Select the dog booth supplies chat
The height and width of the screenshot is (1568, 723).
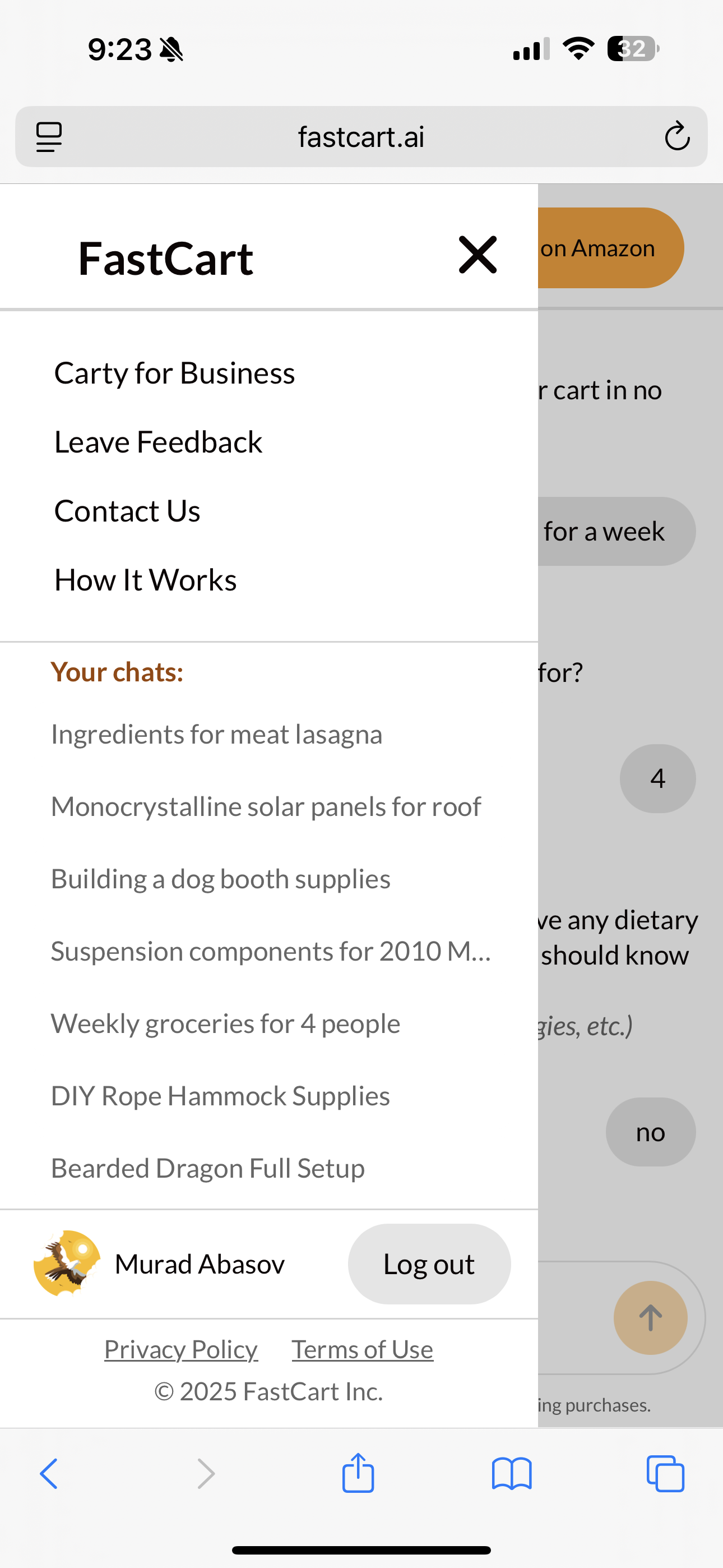221,879
